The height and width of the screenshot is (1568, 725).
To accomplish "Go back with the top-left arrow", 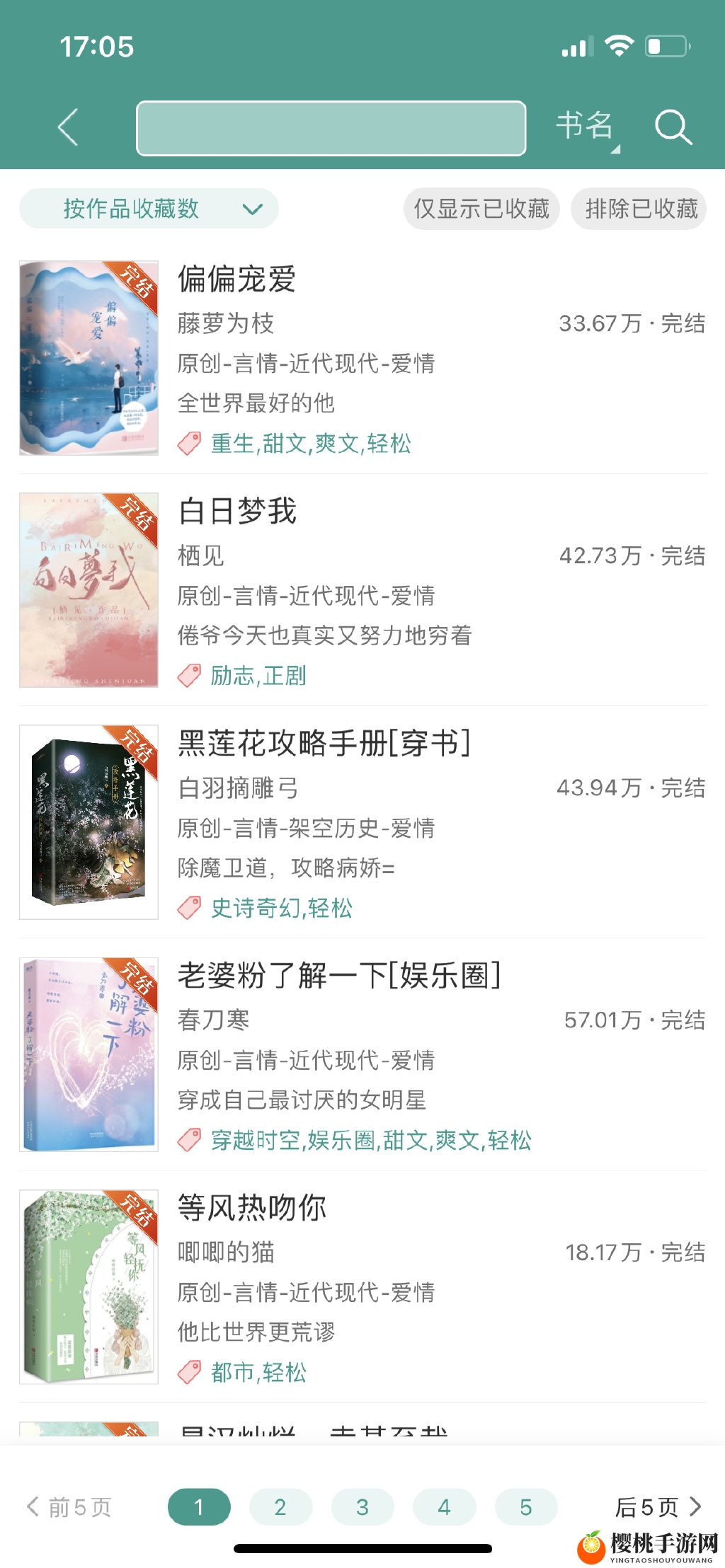I will (68, 127).
